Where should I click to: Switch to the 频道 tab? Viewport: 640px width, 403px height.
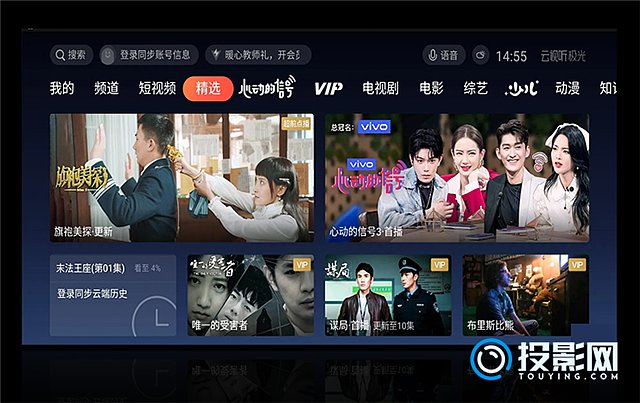pyautogui.click(x=106, y=88)
